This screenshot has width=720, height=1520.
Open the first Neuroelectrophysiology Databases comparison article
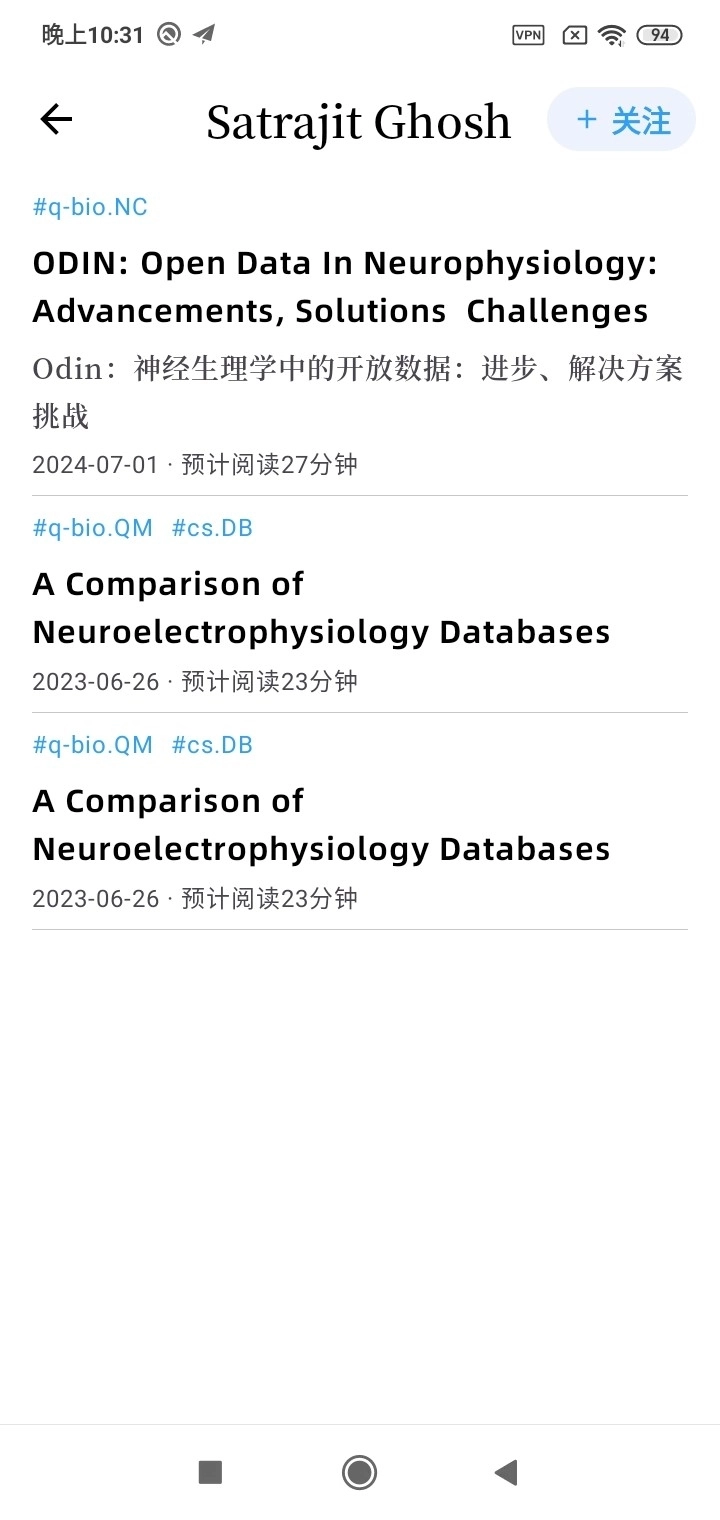coord(321,607)
